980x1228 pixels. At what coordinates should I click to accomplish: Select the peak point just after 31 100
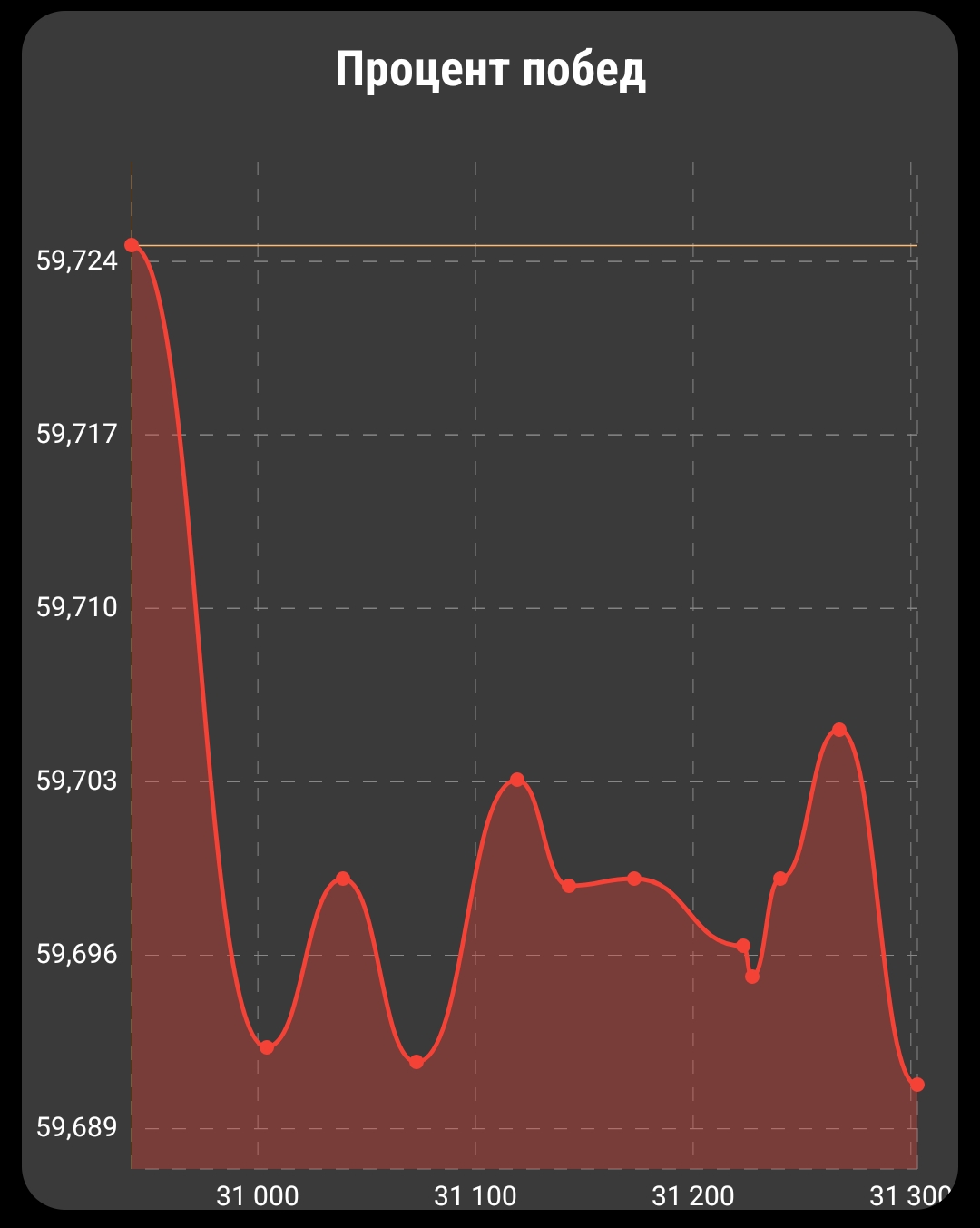click(x=517, y=780)
